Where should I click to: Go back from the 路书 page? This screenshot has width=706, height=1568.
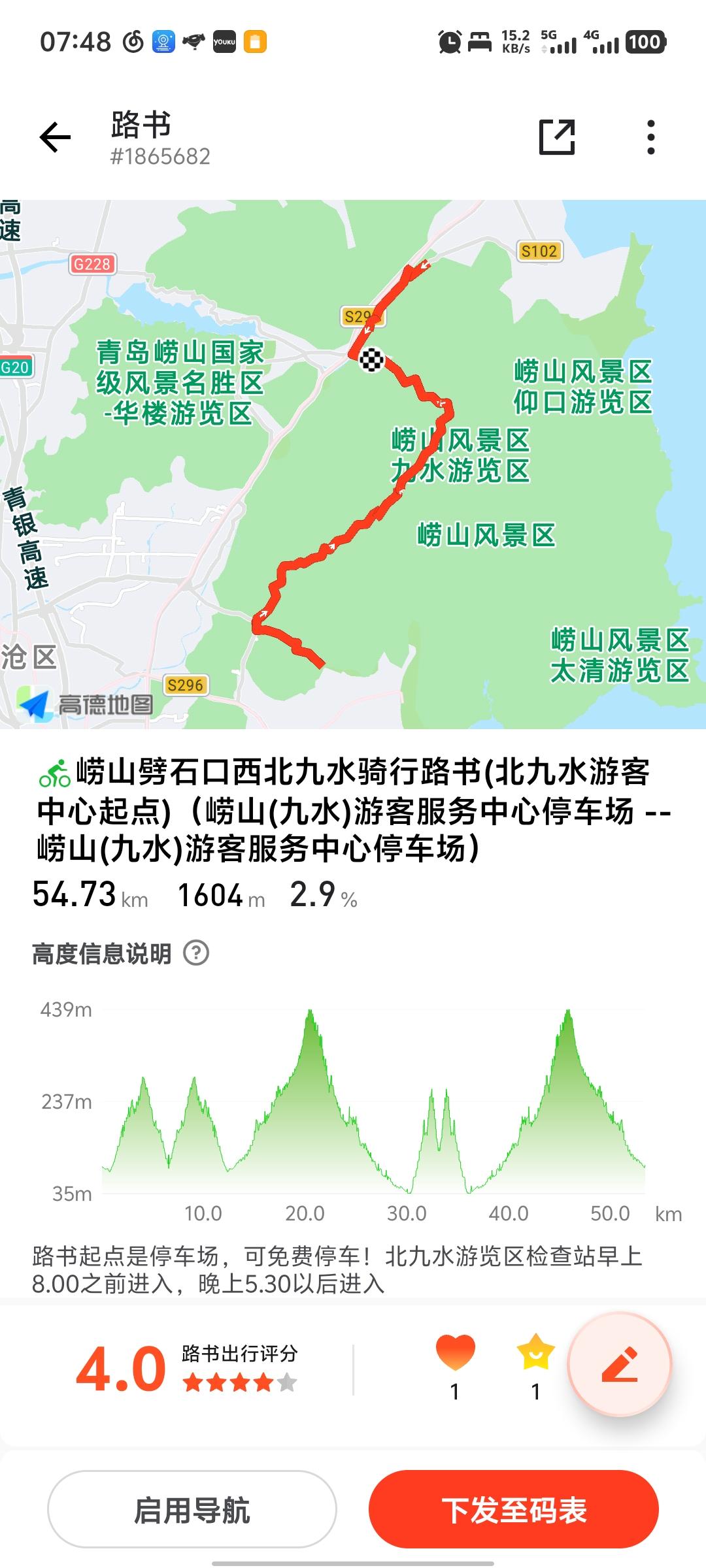coord(55,138)
